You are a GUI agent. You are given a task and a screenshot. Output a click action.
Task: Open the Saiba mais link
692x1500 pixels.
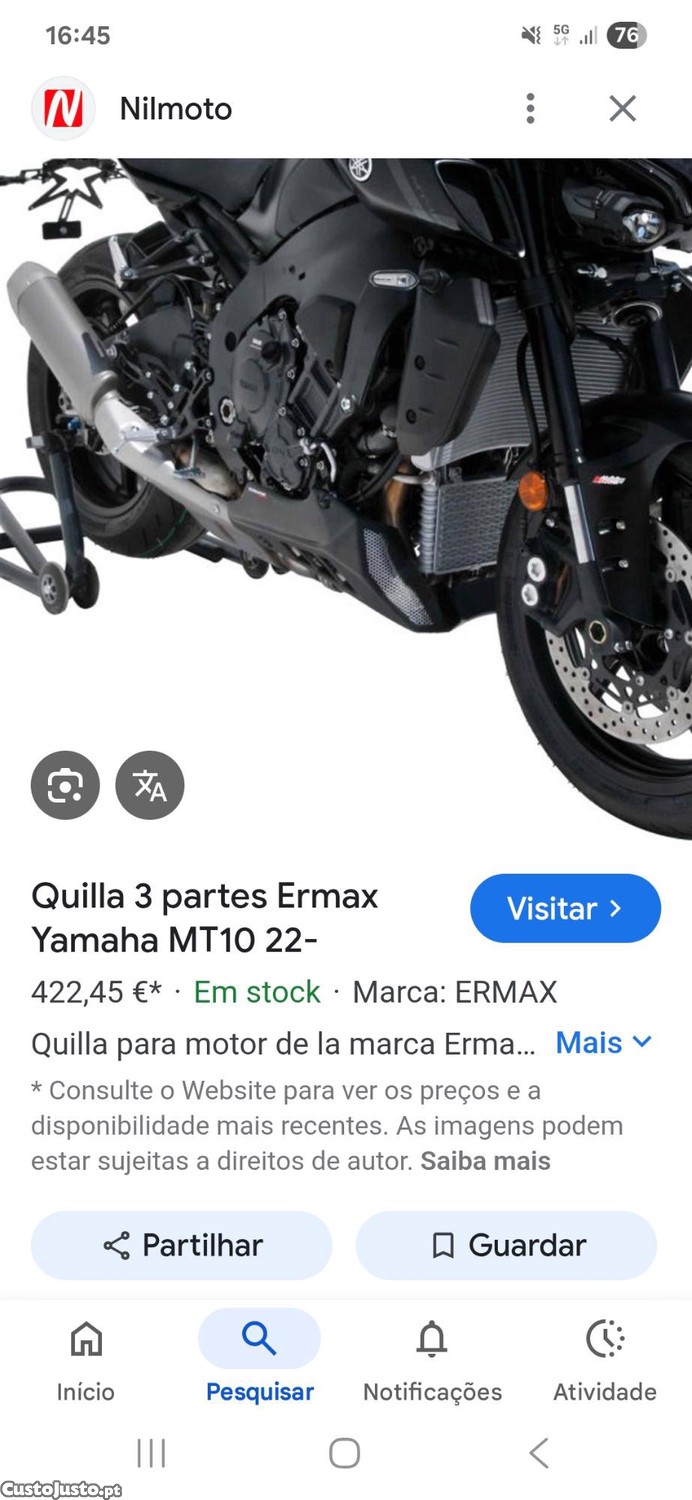pos(485,1161)
